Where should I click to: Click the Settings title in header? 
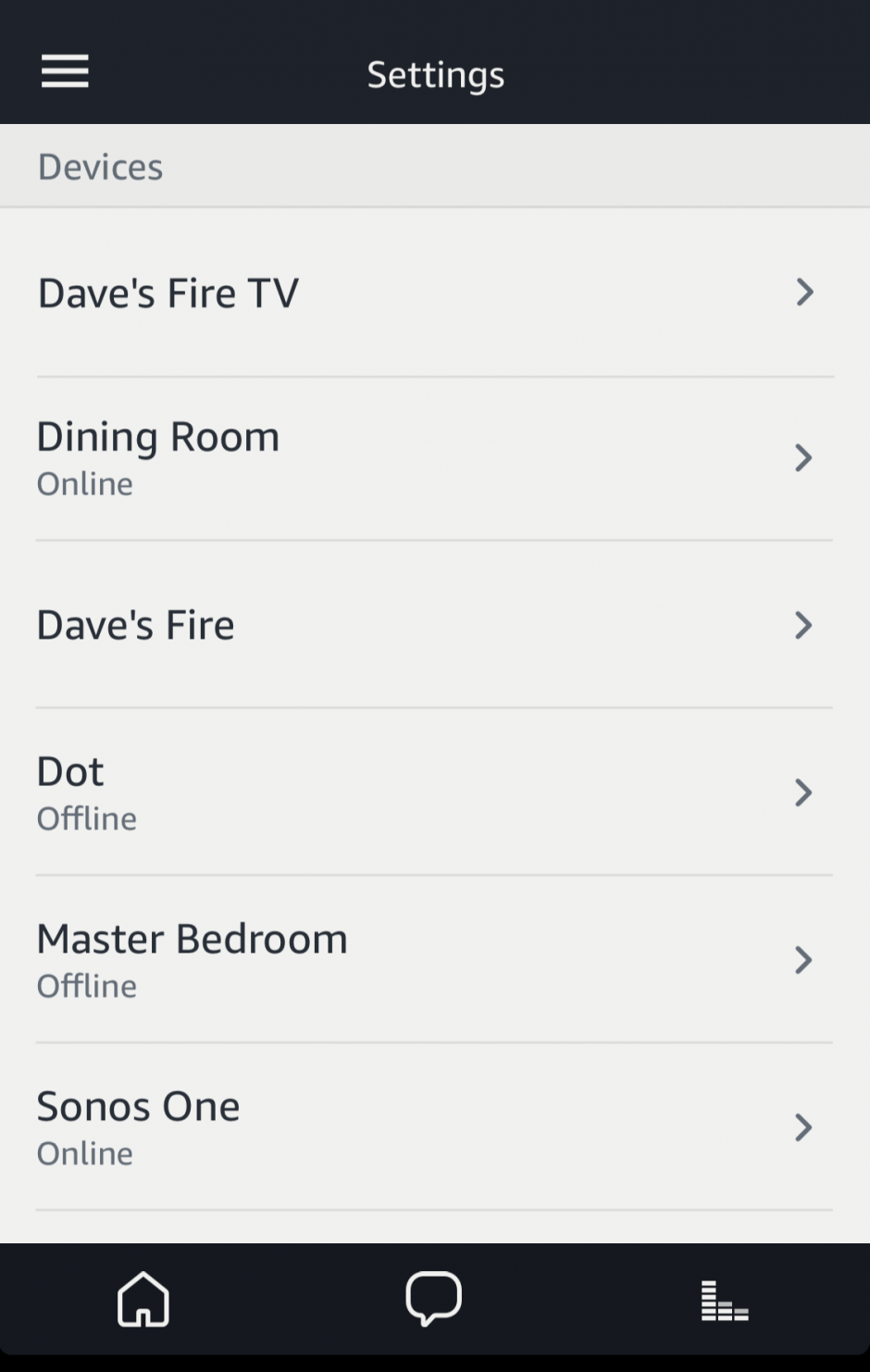(435, 74)
